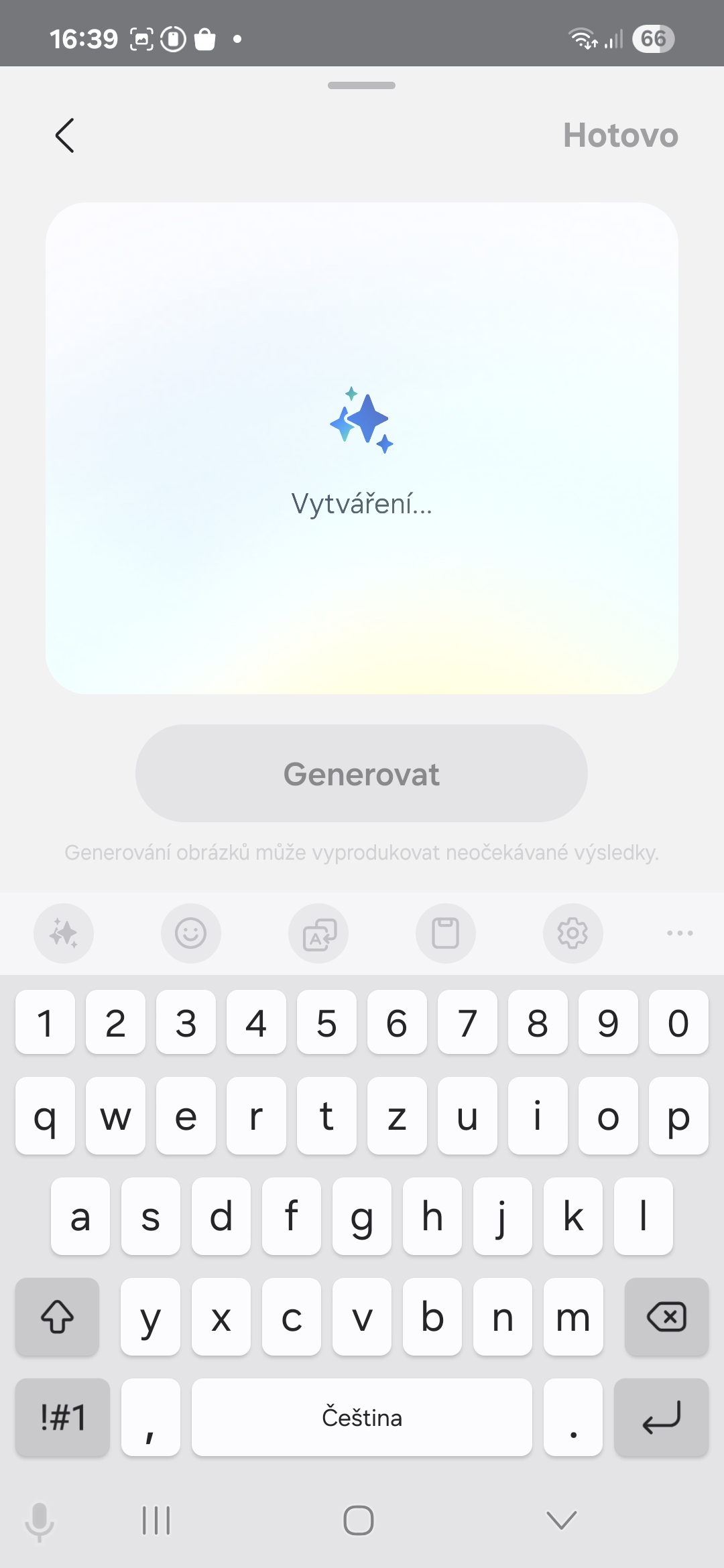
Task: Tap Hotovo to finish
Action: click(x=620, y=136)
